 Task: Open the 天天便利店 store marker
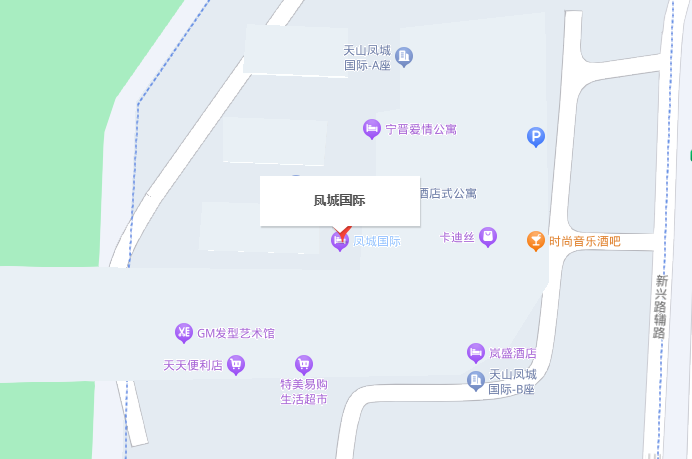click(x=236, y=364)
